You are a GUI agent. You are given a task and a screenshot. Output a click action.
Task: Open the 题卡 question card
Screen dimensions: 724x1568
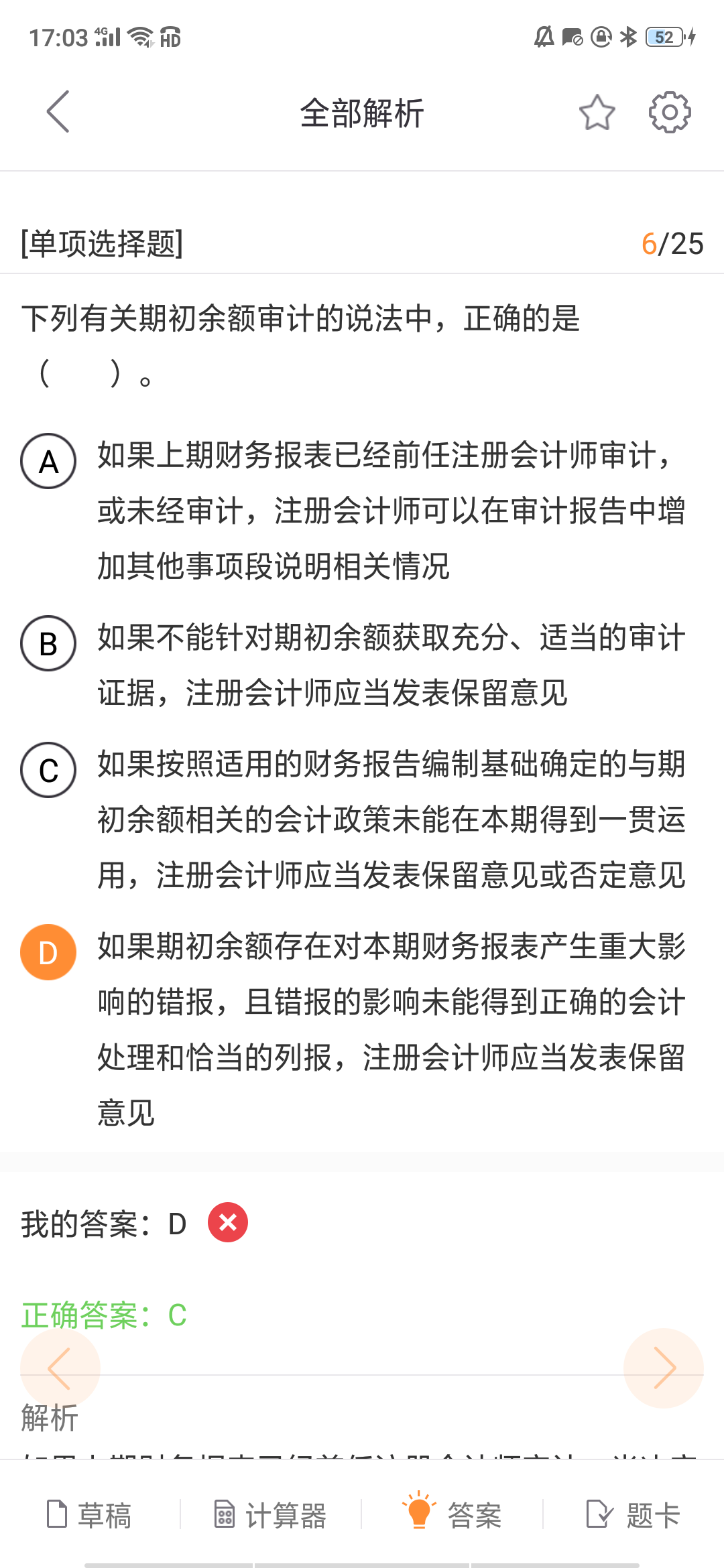point(633,1514)
